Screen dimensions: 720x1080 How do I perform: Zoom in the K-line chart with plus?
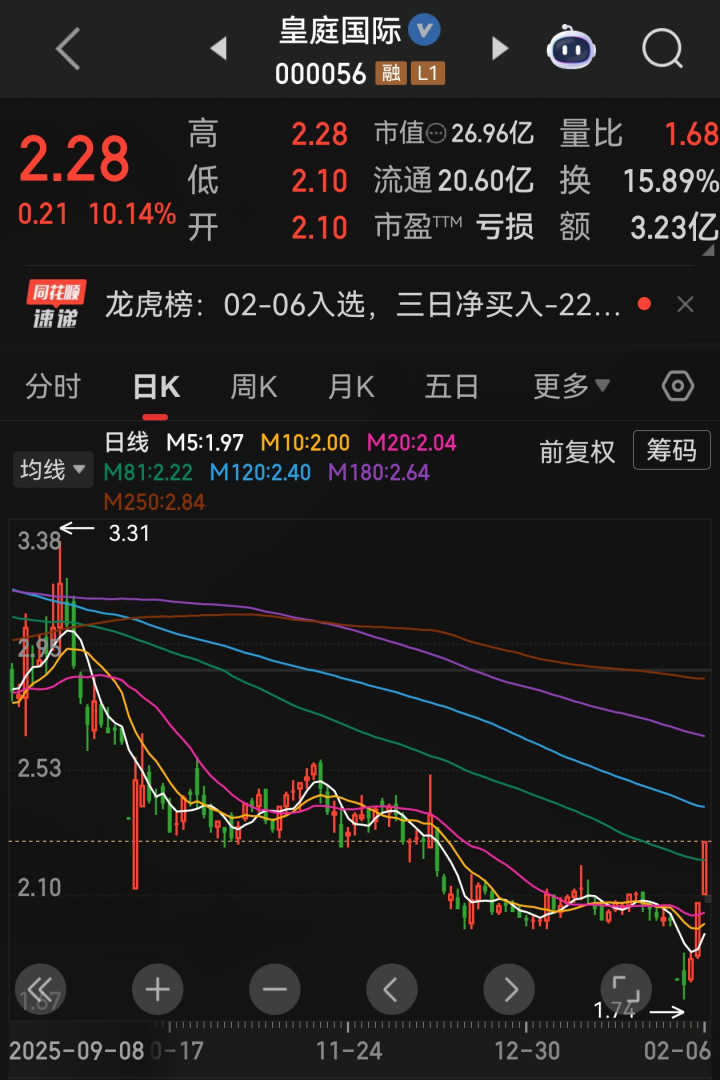point(157,990)
